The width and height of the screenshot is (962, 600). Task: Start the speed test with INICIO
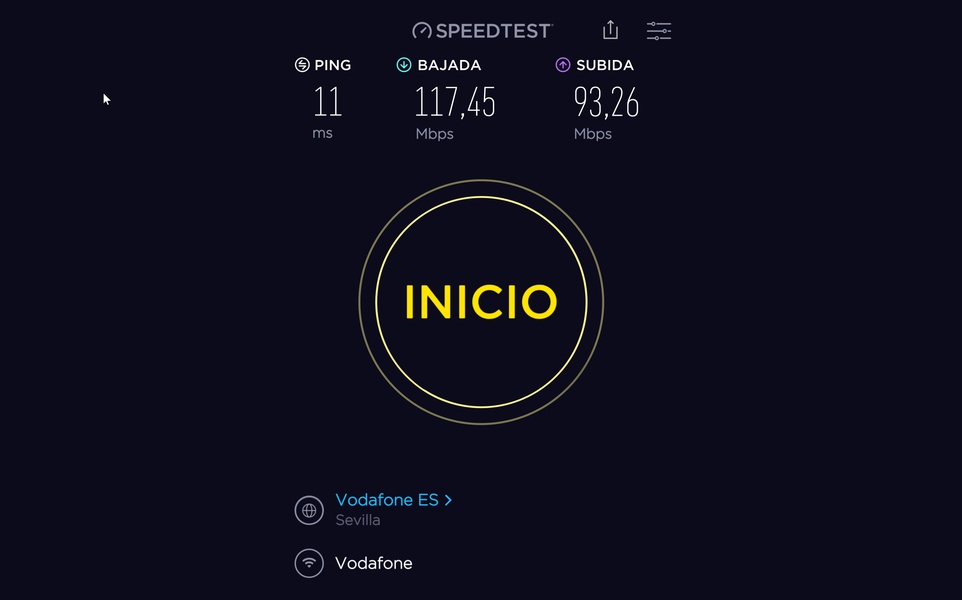click(x=481, y=302)
